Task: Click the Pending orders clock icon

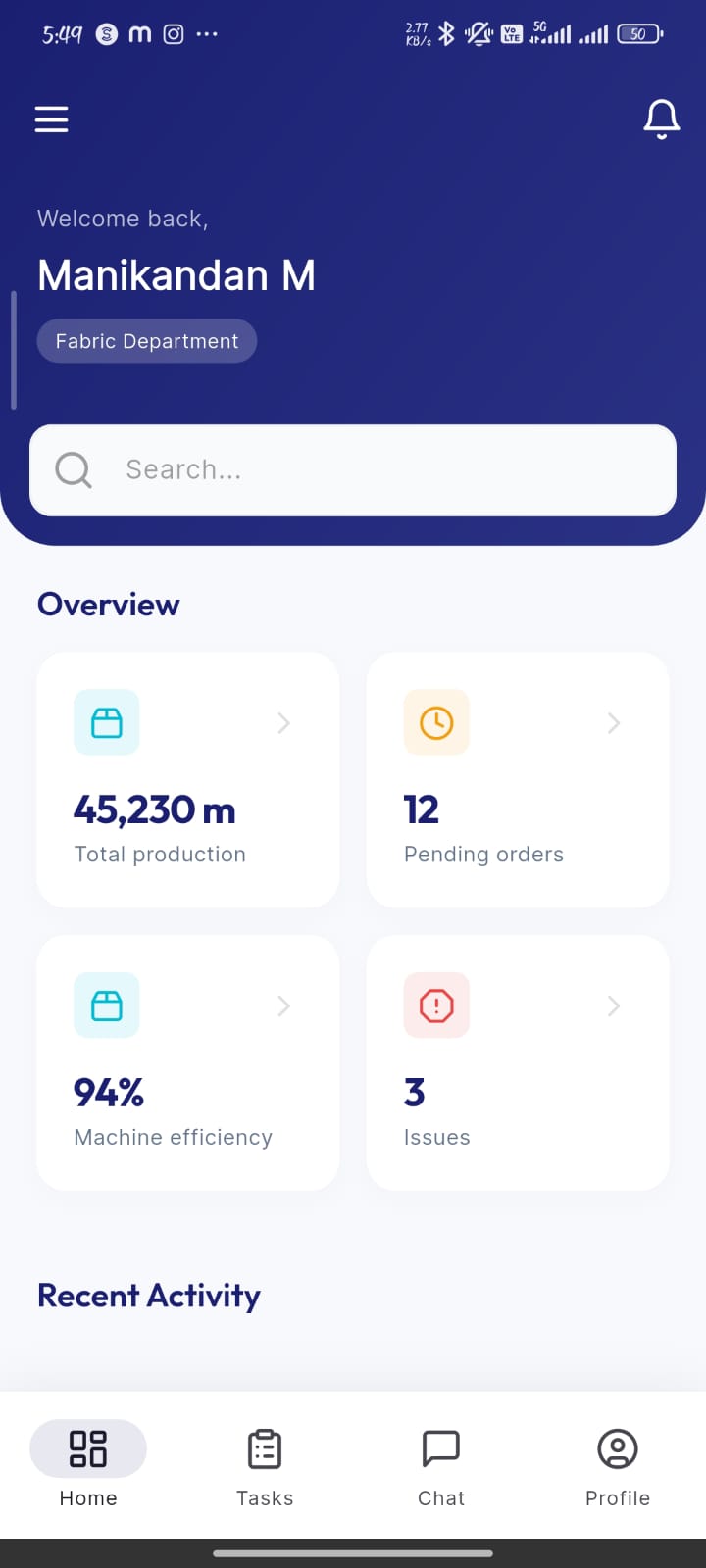Action: [x=436, y=722]
